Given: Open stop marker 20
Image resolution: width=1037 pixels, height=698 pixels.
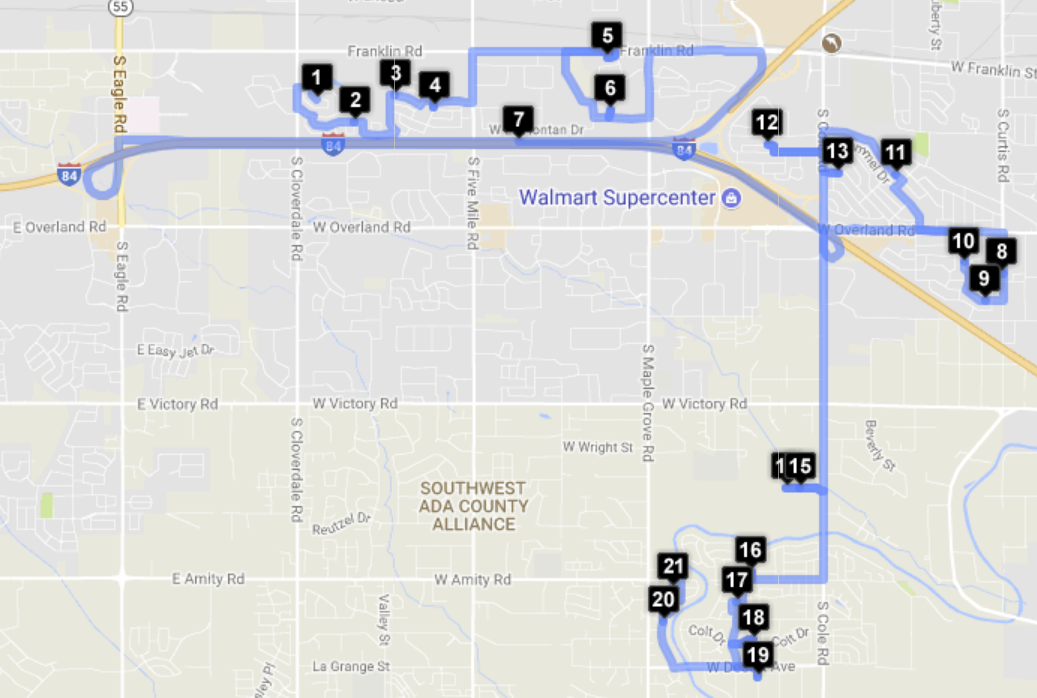Looking at the screenshot, I should 663,600.
